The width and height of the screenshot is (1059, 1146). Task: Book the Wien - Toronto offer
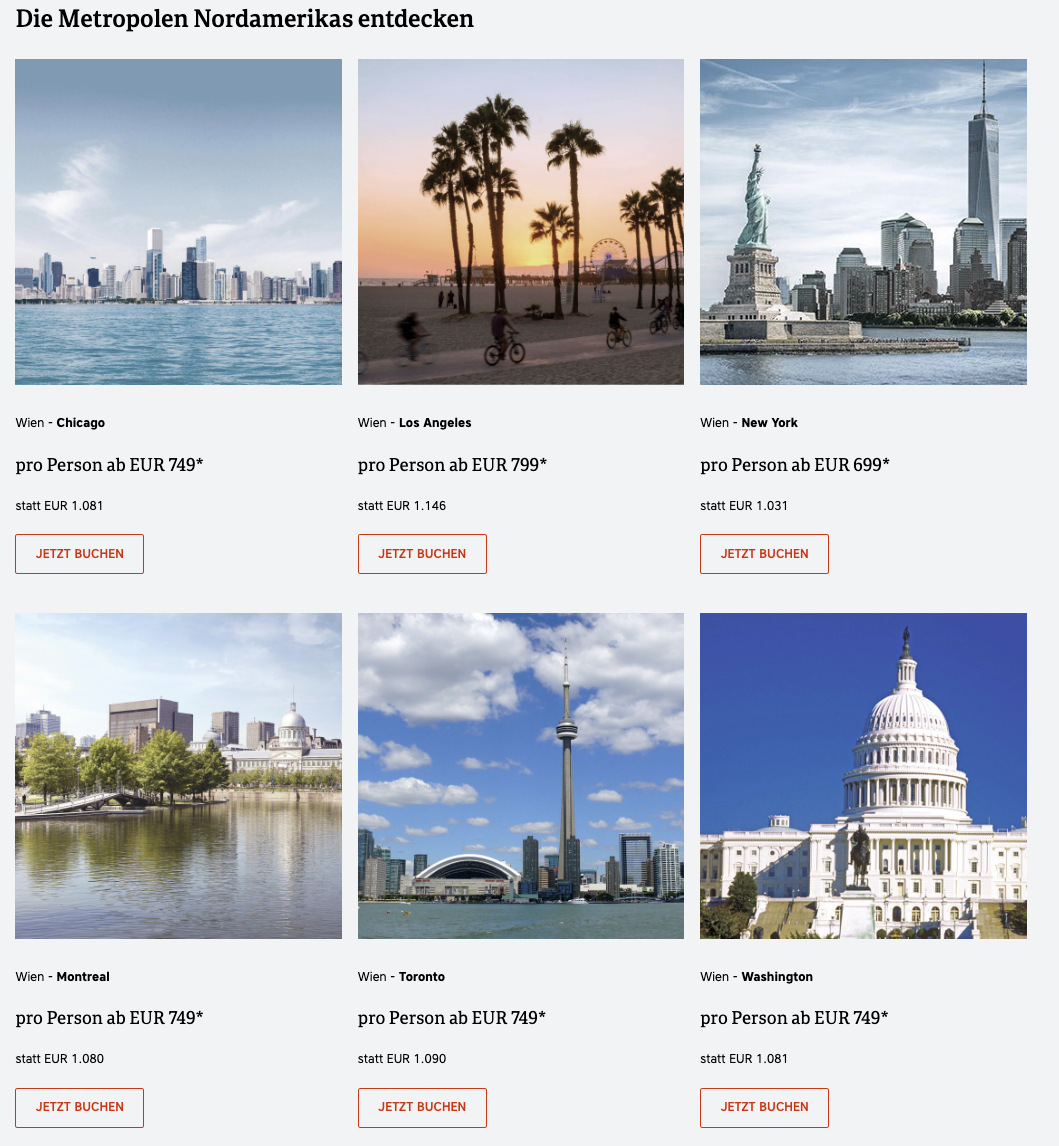pyautogui.click(x=422, y=1107)
